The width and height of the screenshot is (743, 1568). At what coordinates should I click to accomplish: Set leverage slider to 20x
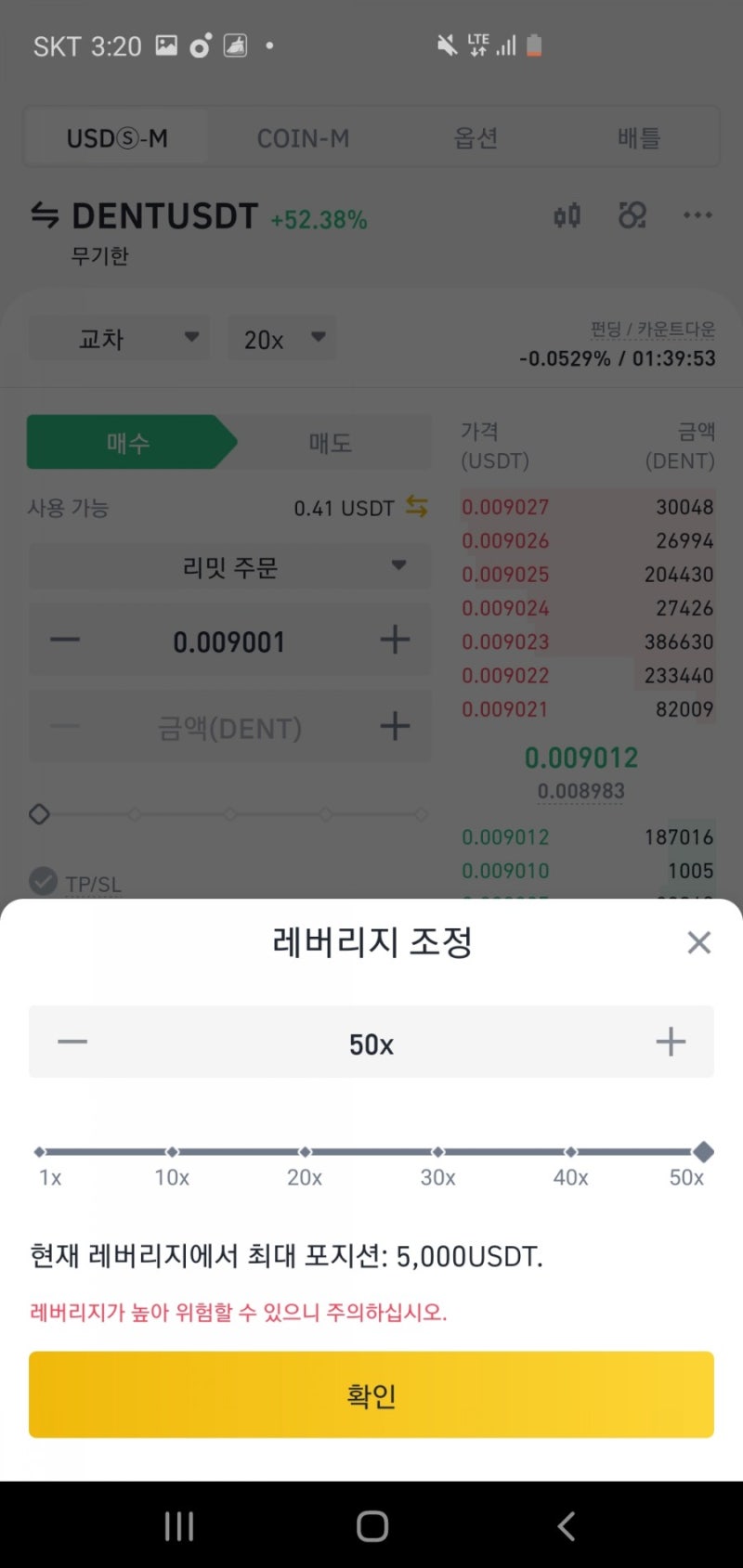point(305,1152)
